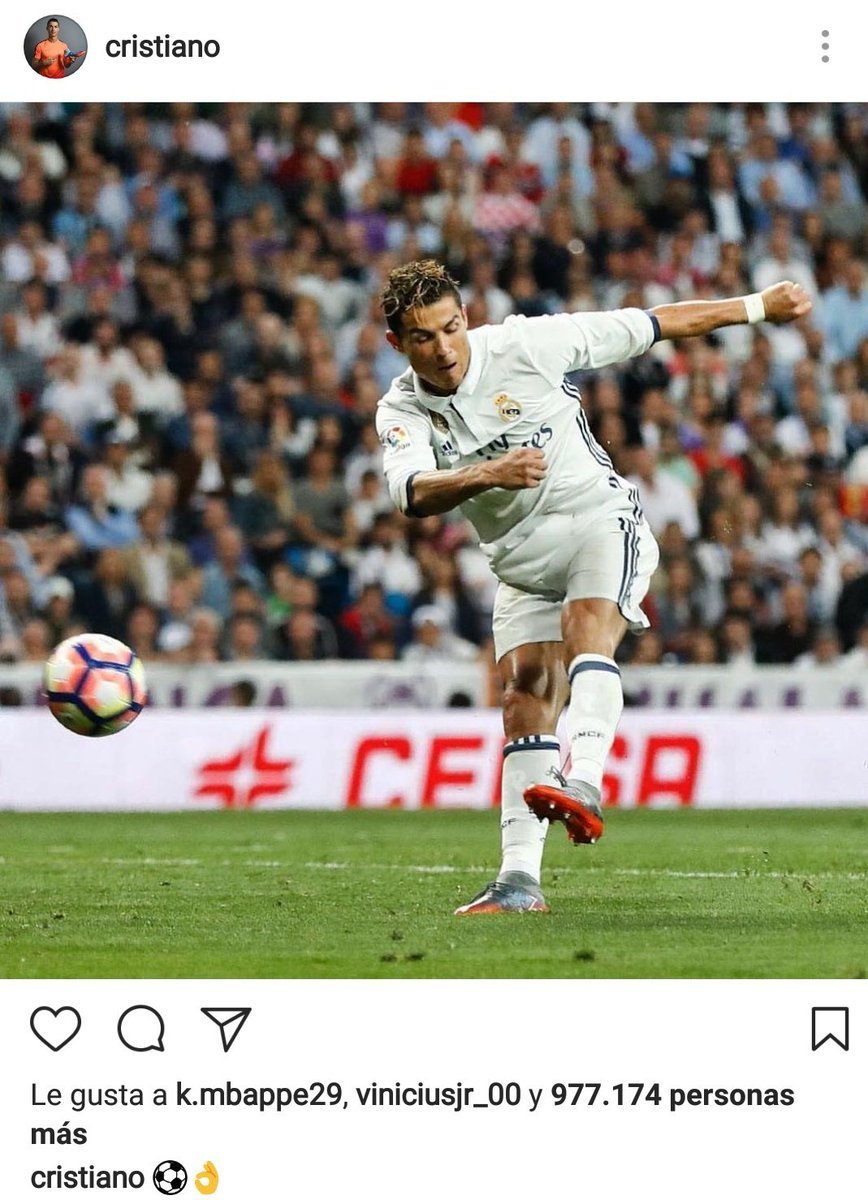Tap cristiano's name in the caption
This screenshot has width=868, height=1200.
click(87, 1177)
